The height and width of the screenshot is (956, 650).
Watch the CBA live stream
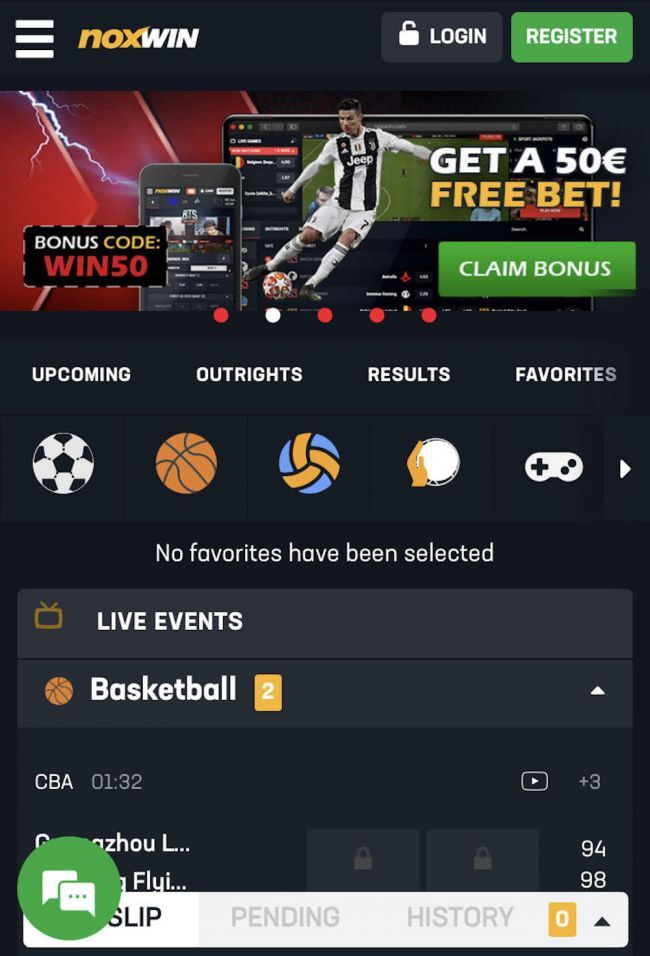pyautogui.click(x=534, y=781)
